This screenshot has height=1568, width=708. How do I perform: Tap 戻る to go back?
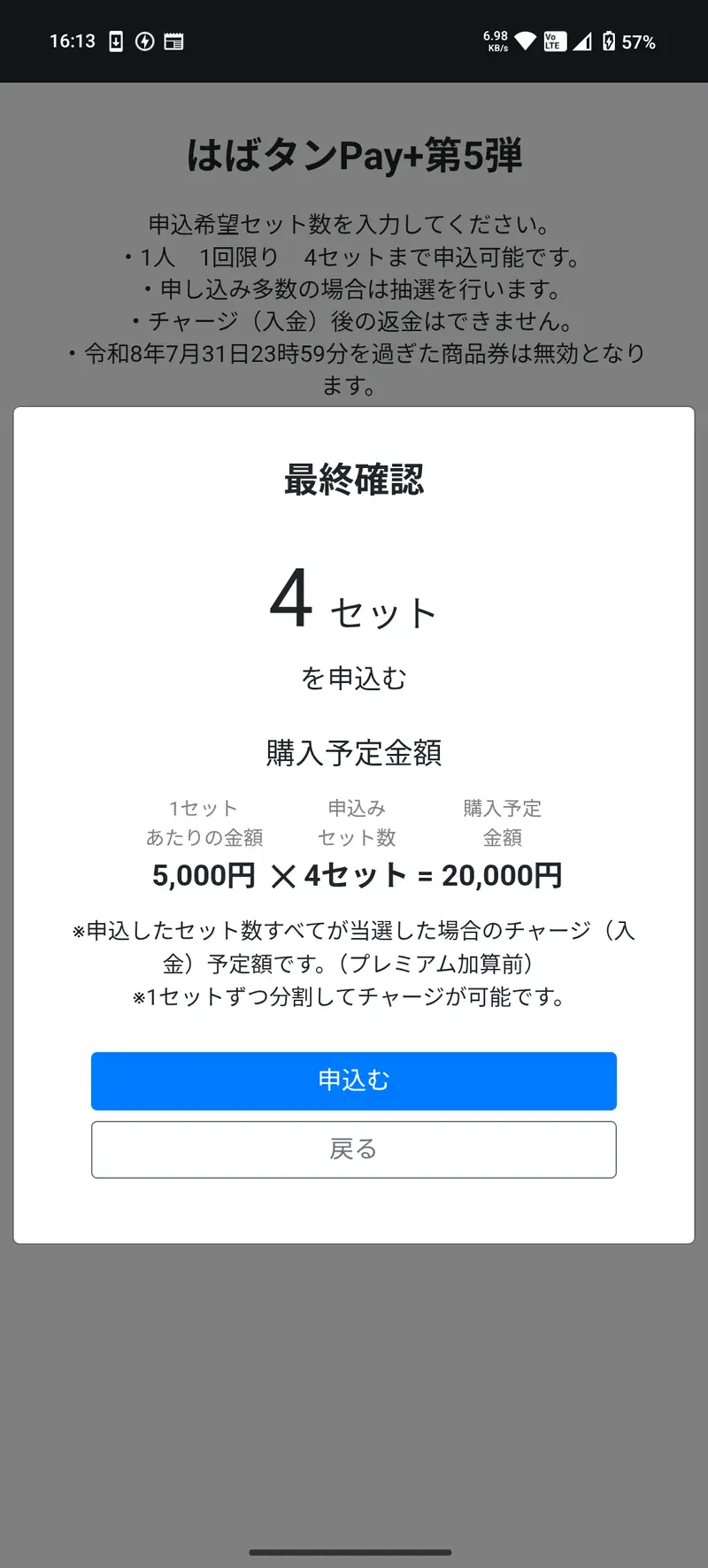click(x=354, y=1149)
